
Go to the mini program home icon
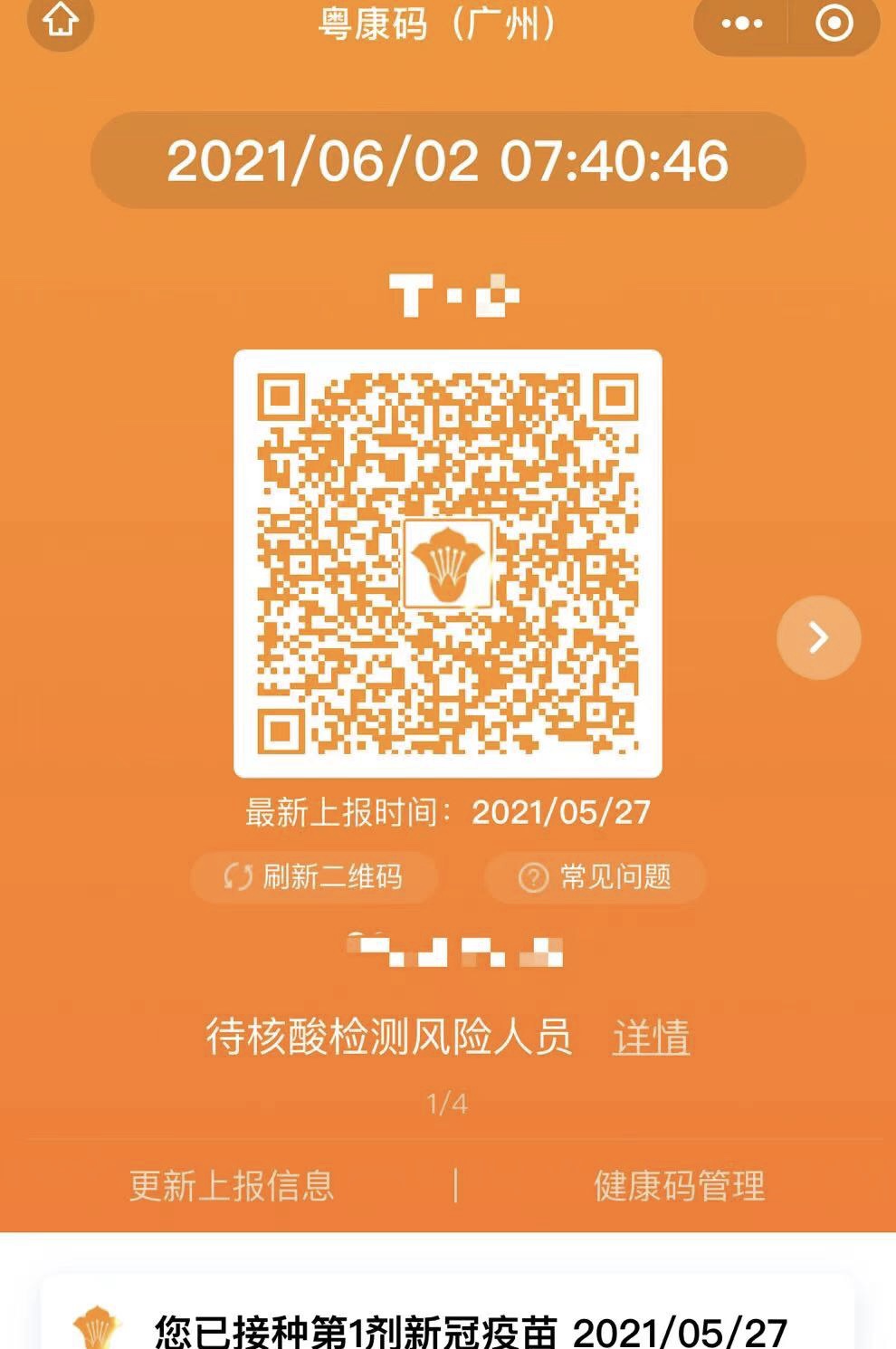pyautogui.click(x=61, y=20)
